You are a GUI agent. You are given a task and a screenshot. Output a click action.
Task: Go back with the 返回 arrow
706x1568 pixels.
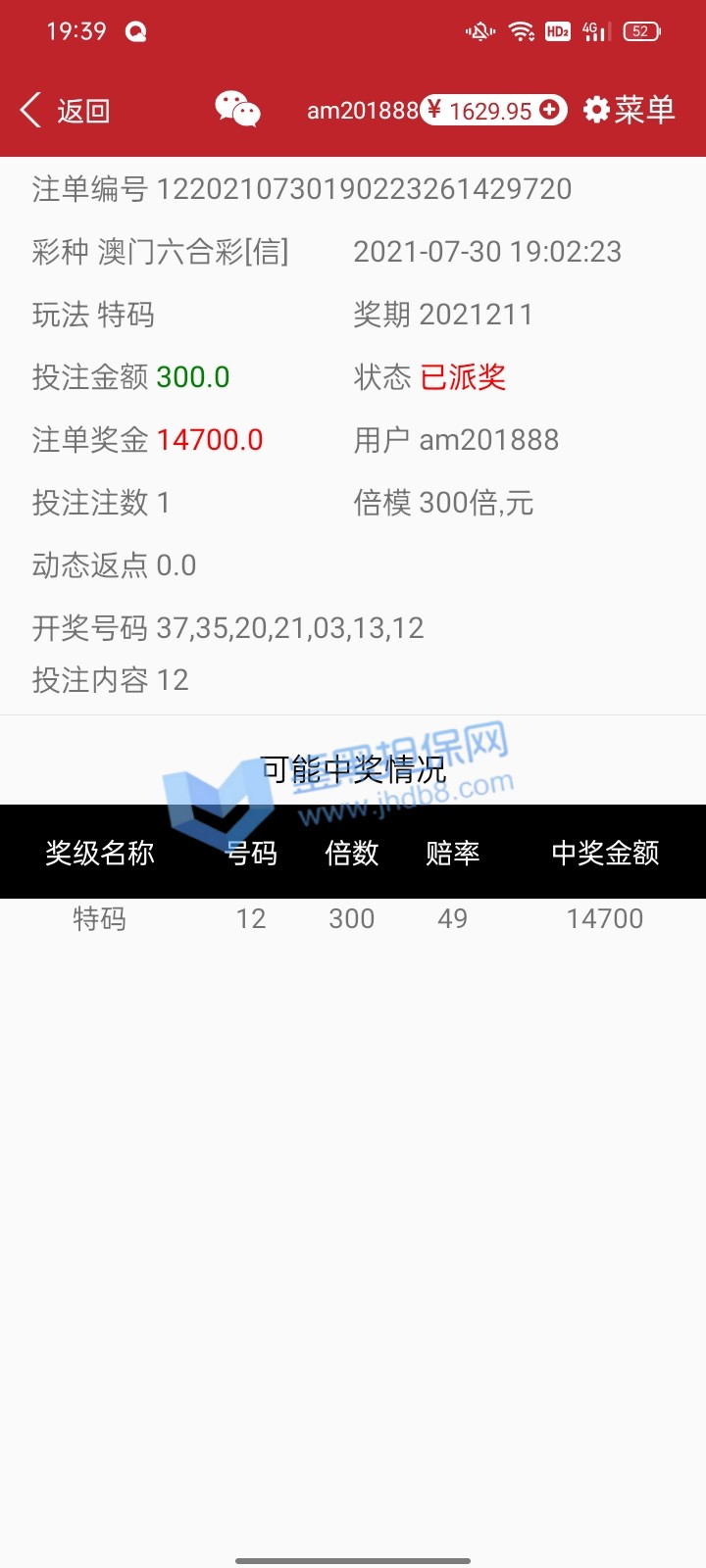(64, 111)
